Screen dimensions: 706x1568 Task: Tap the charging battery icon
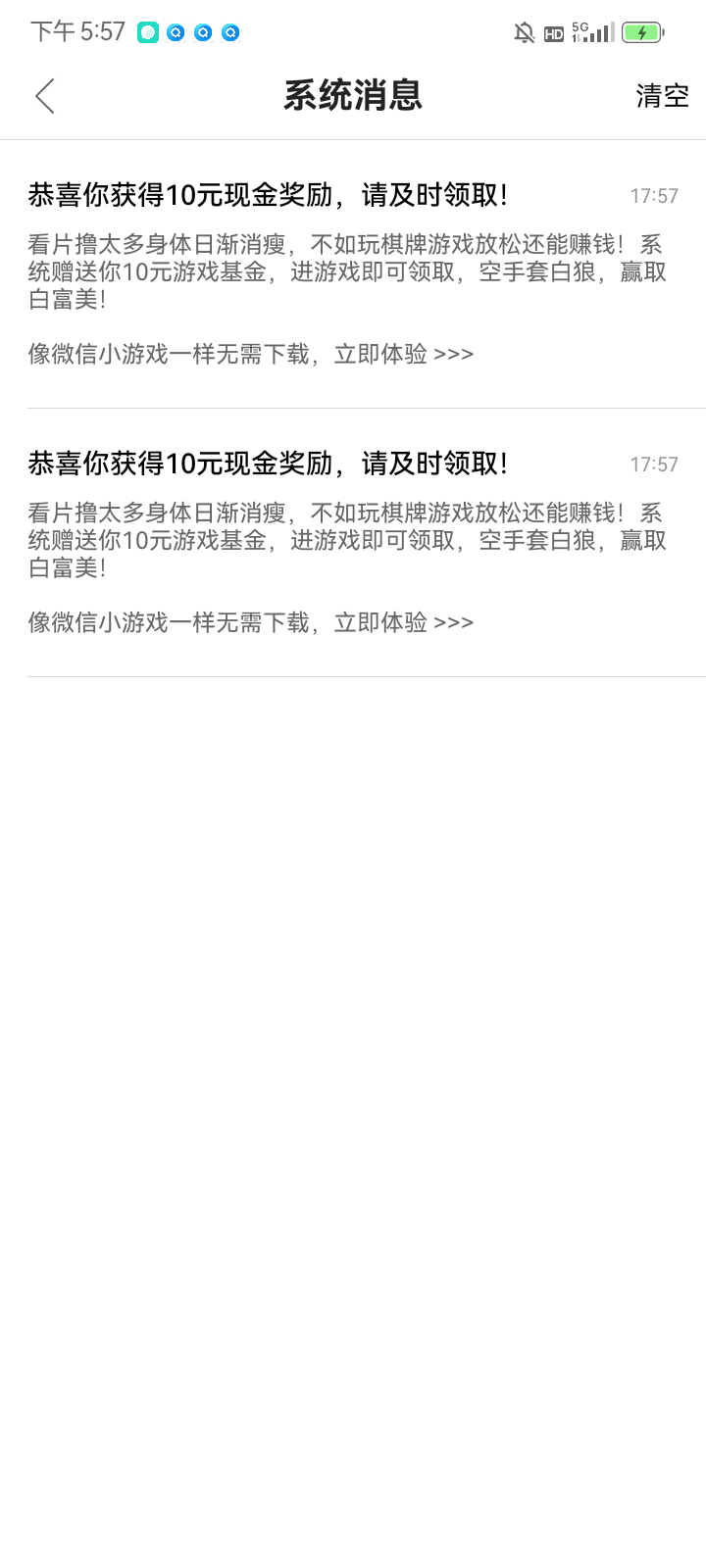pos(642,32)
